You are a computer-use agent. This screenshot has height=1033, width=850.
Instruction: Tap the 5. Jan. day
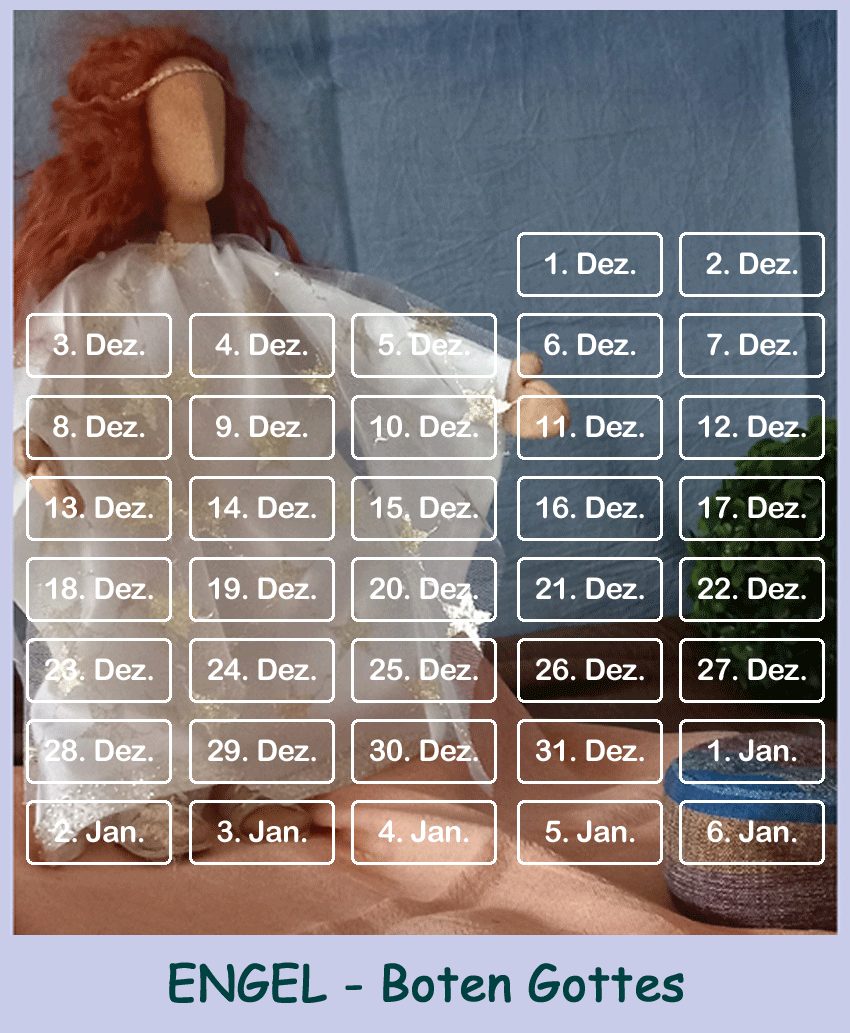click(x=590, y=832)
